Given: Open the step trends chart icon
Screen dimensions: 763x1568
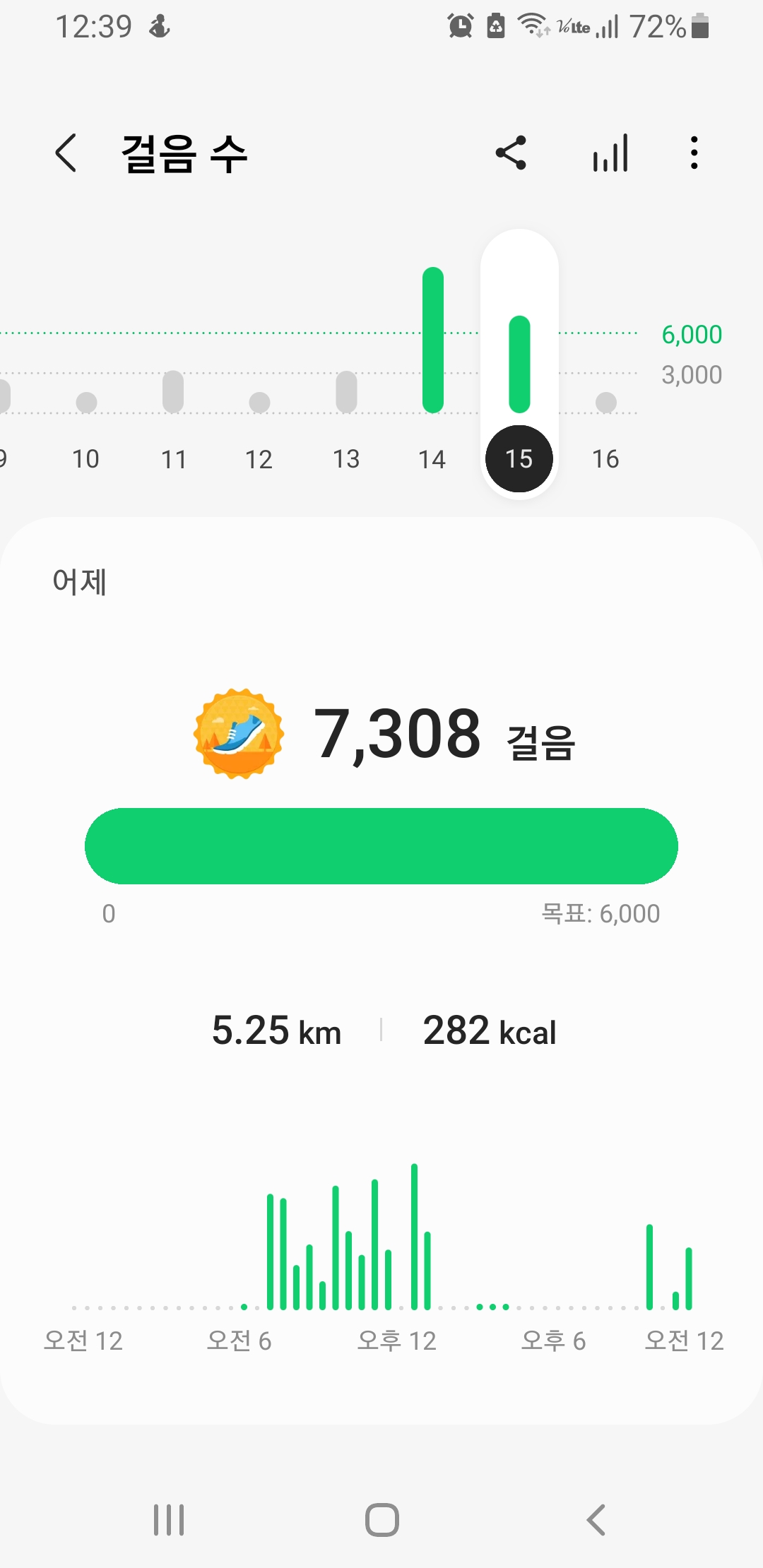Looking at the screenshot, I should (x=610, y=153).
